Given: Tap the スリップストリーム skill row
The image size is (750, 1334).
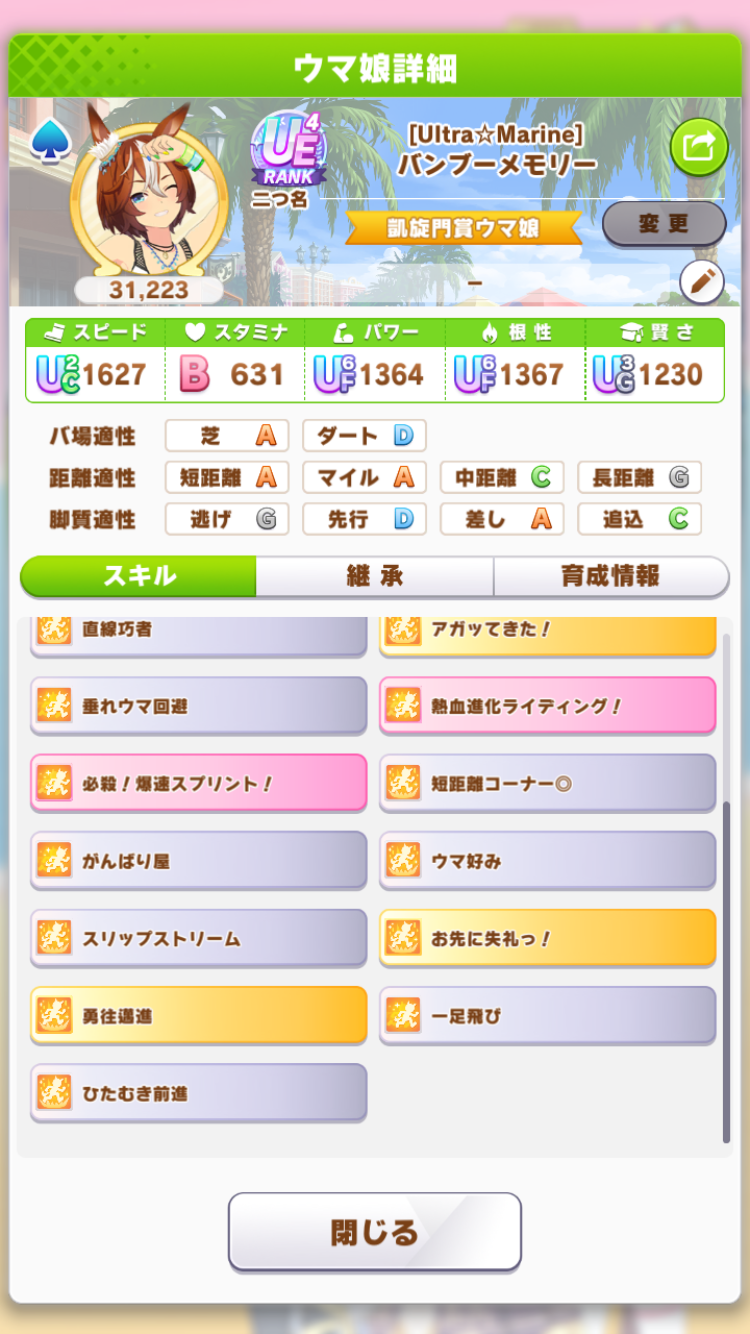Looking at the screenshot, I should [198, 937].
